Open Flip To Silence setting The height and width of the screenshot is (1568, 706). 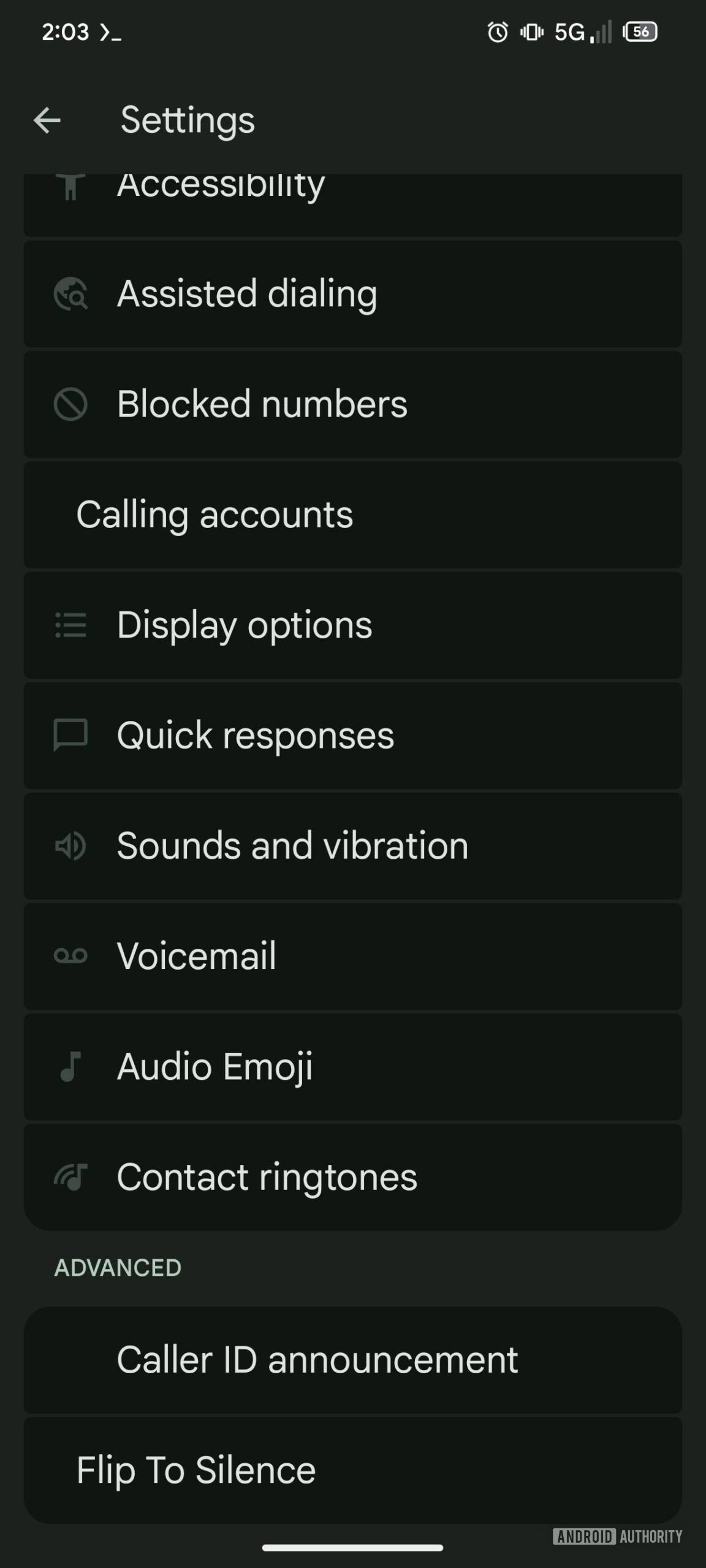click(352, 1470)
